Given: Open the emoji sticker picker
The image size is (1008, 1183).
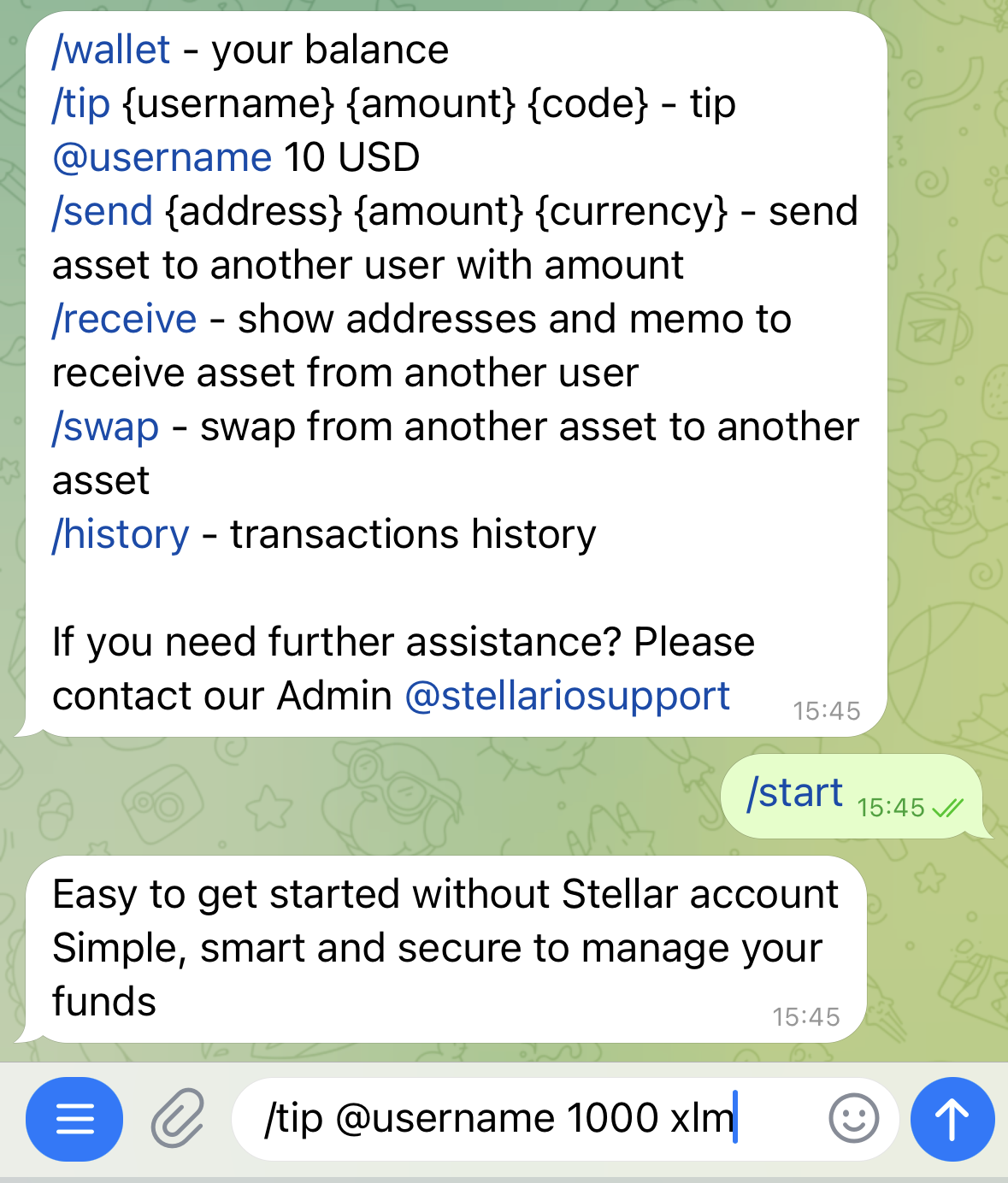Looking at the screenshot, I should [853, 1118].
